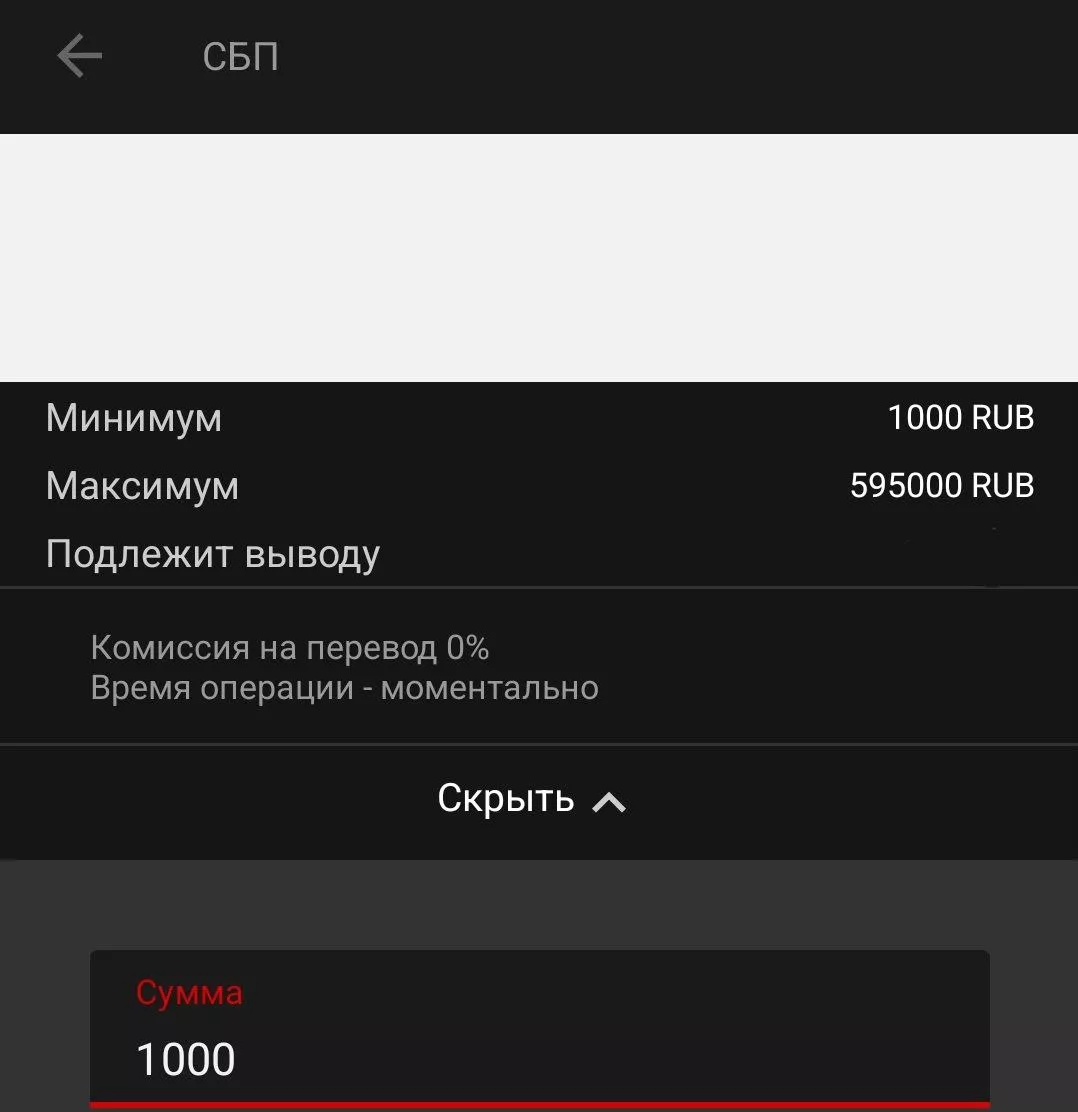Click the upward chevron next to Скрыть
Screen dimensions: 1078x1112
(x=611, y=800)
